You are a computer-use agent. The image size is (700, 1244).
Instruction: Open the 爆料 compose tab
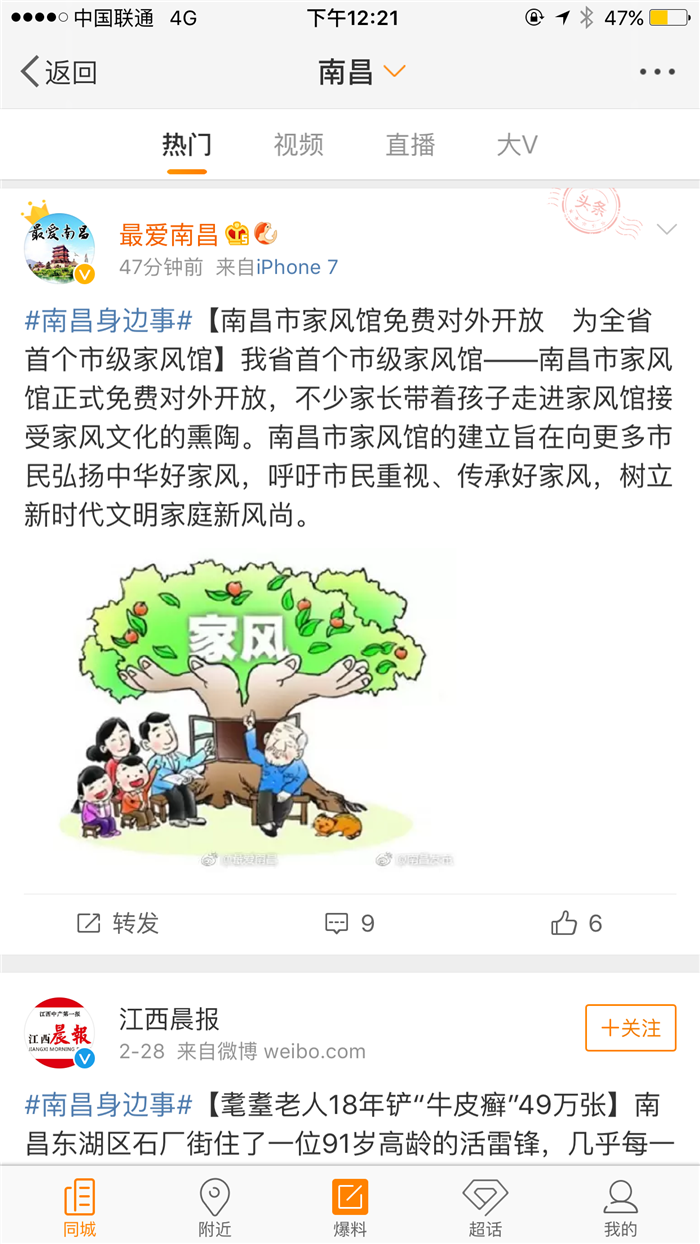350,1208
